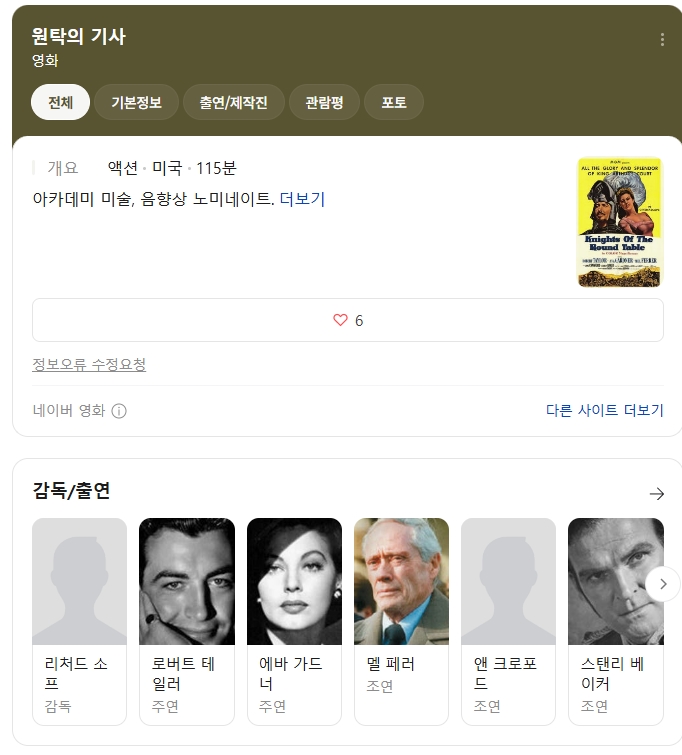Viewport: 682px width, 755px height.
Task: Show the 네이버 영화 info icon
Action: pyautogui.click(x=119, y=411)
